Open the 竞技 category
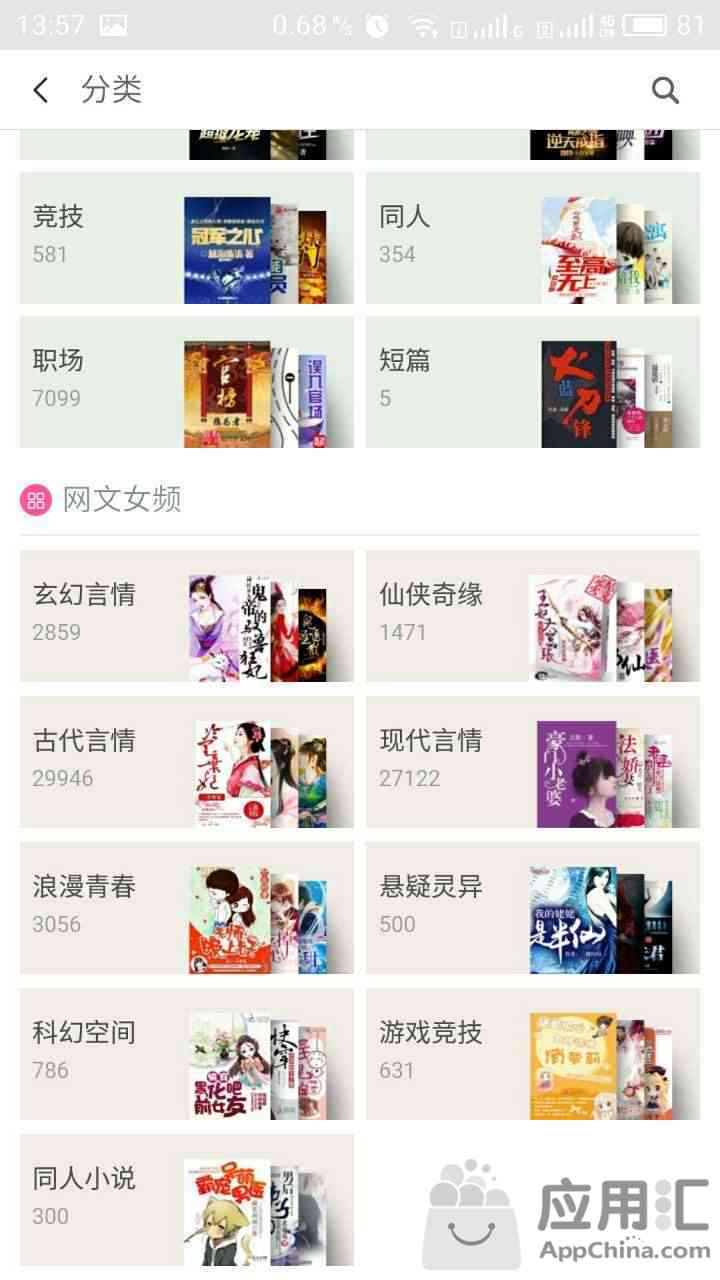The image size is (720, 1280). (x=186, y=238)
